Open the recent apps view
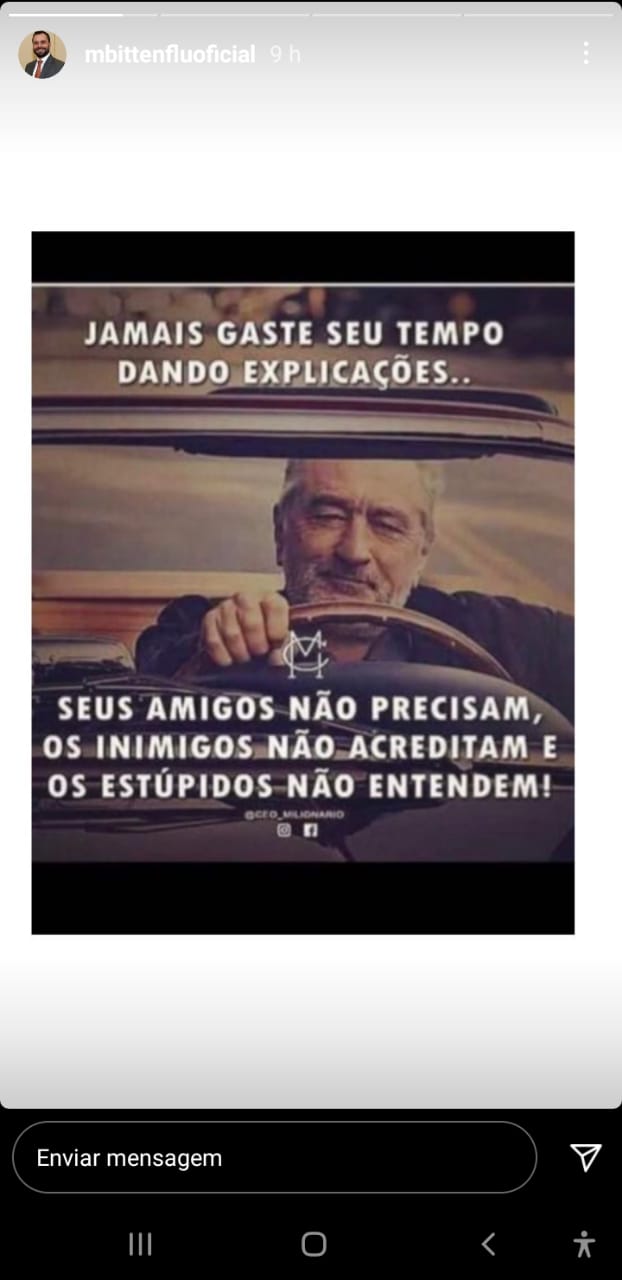Viewport: 622px width, 1280px height. 140,1244
